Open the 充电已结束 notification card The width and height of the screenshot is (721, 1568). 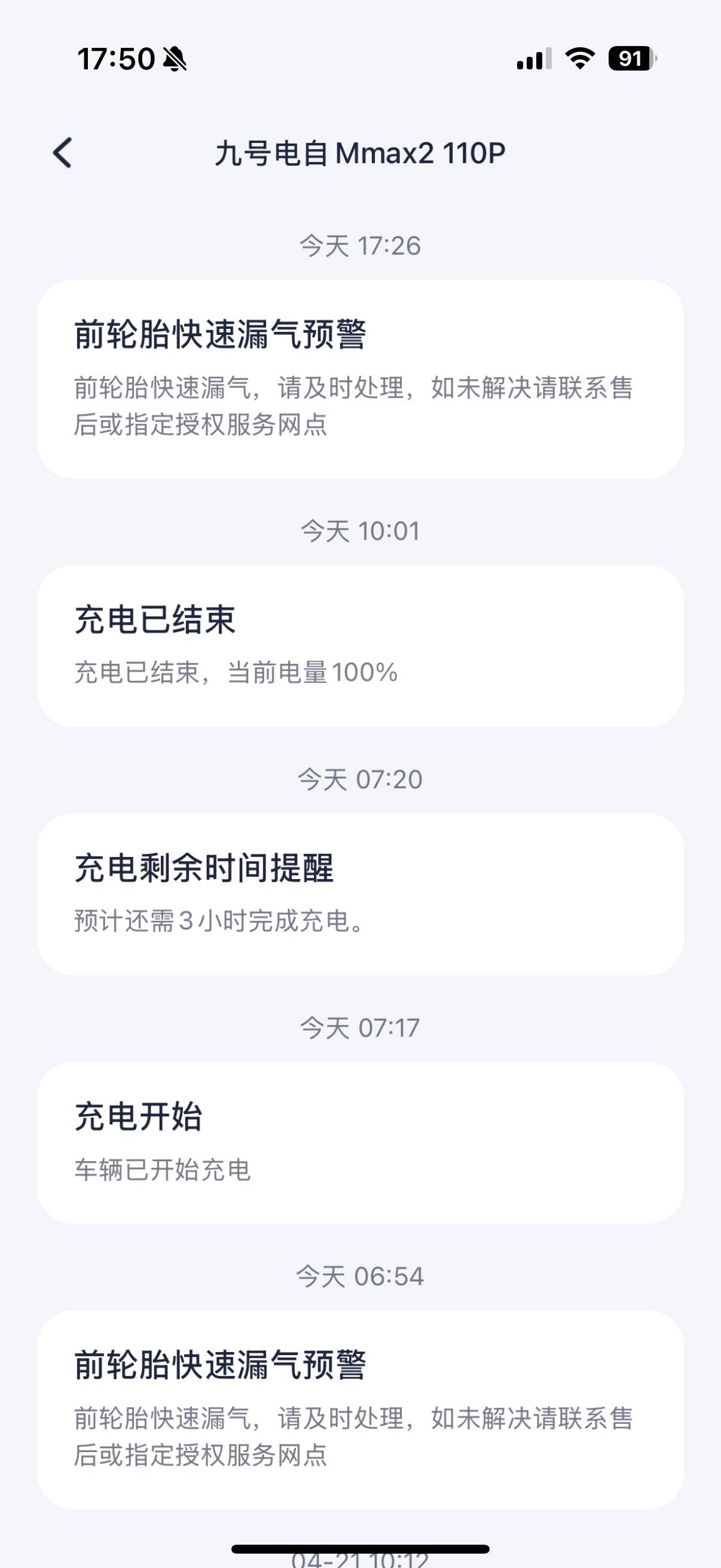click(360, 646)
